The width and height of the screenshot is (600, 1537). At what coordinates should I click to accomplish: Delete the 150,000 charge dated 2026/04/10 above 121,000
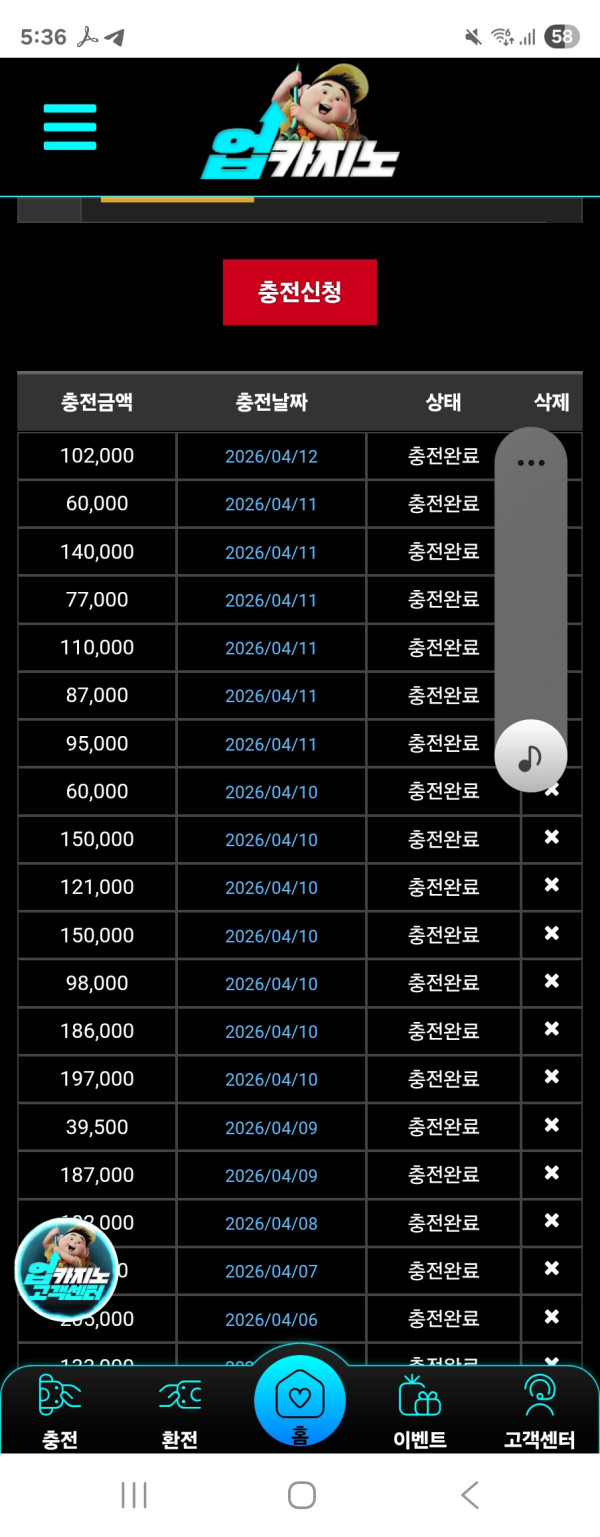pos(551,837)
